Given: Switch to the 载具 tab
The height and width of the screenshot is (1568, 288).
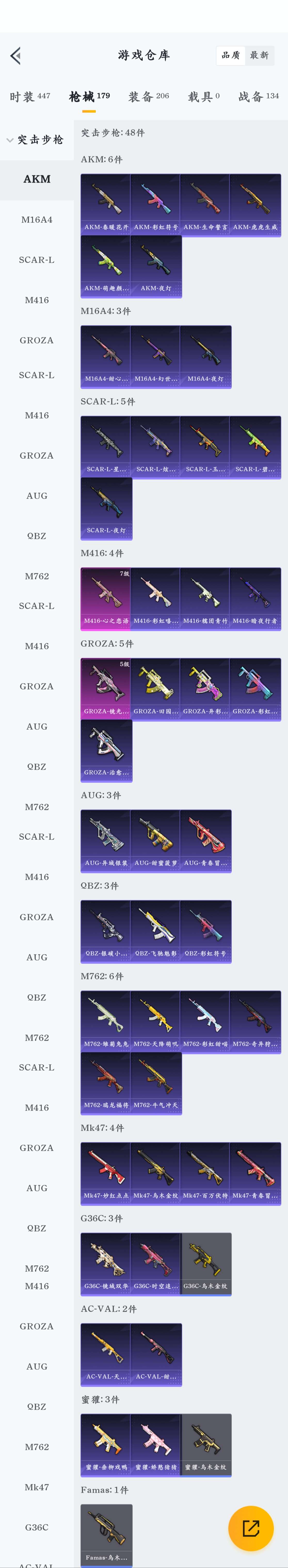Looking at the screenshot, I should coord(203,96).
